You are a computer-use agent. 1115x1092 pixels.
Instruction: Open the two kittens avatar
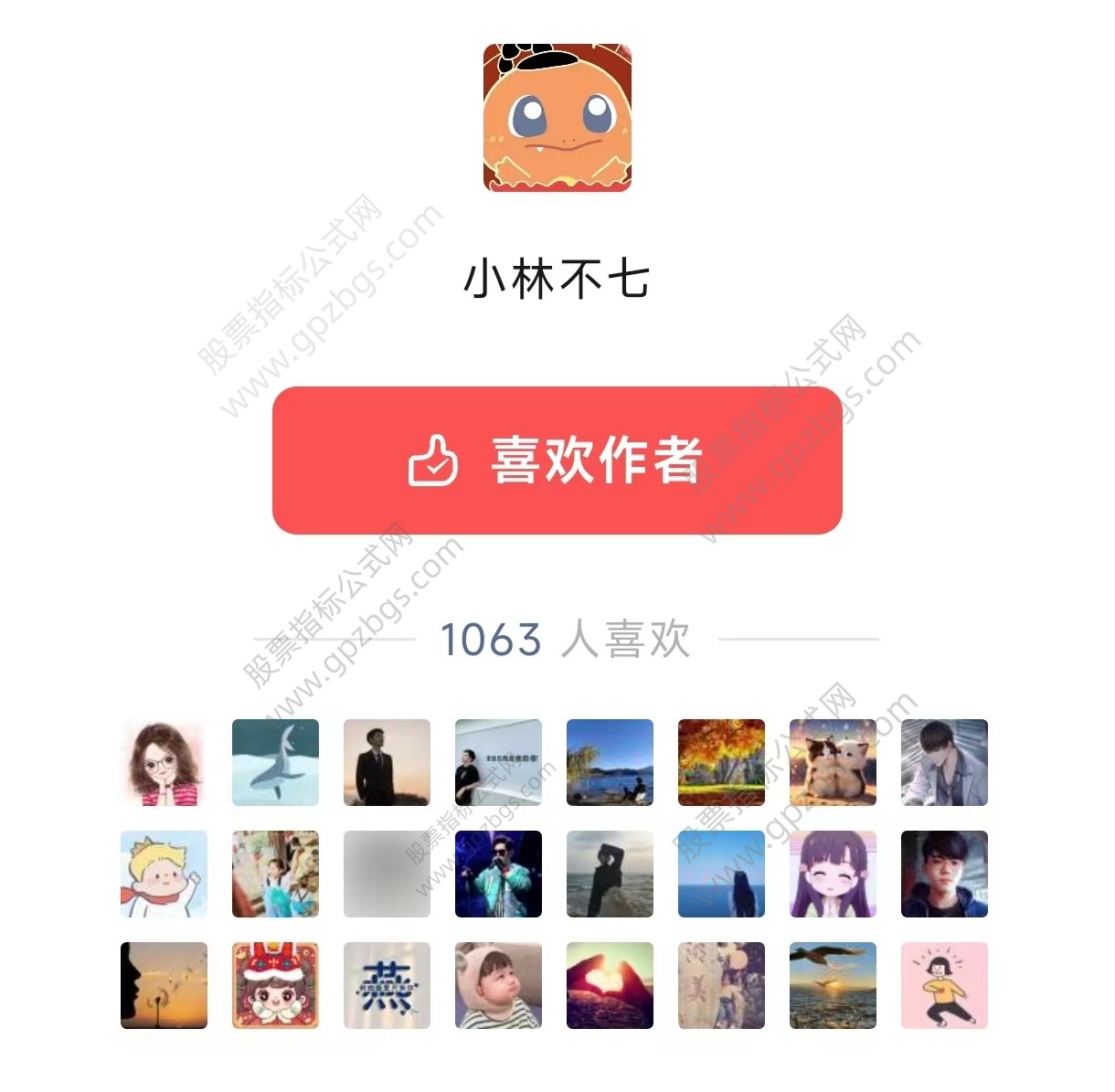tap(833, 762)
